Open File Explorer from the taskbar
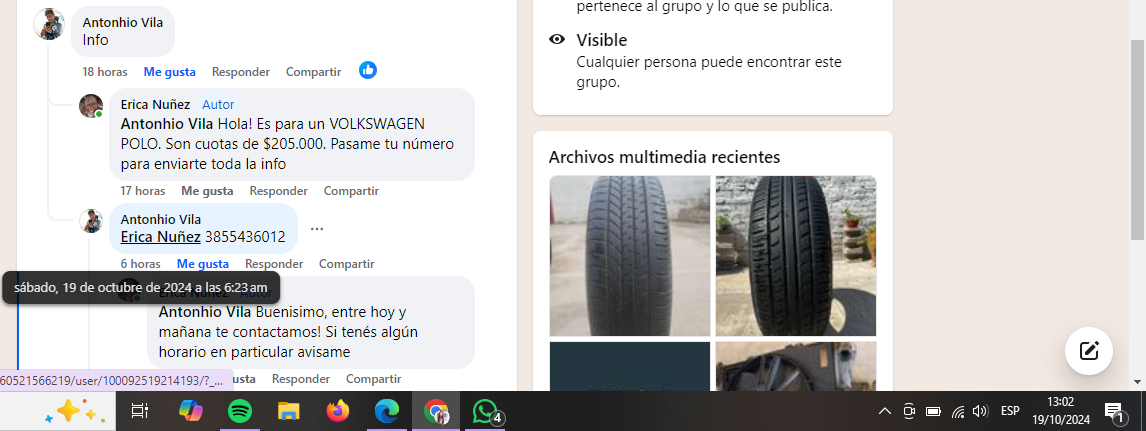1146x431 pixels. click(289, 411)
